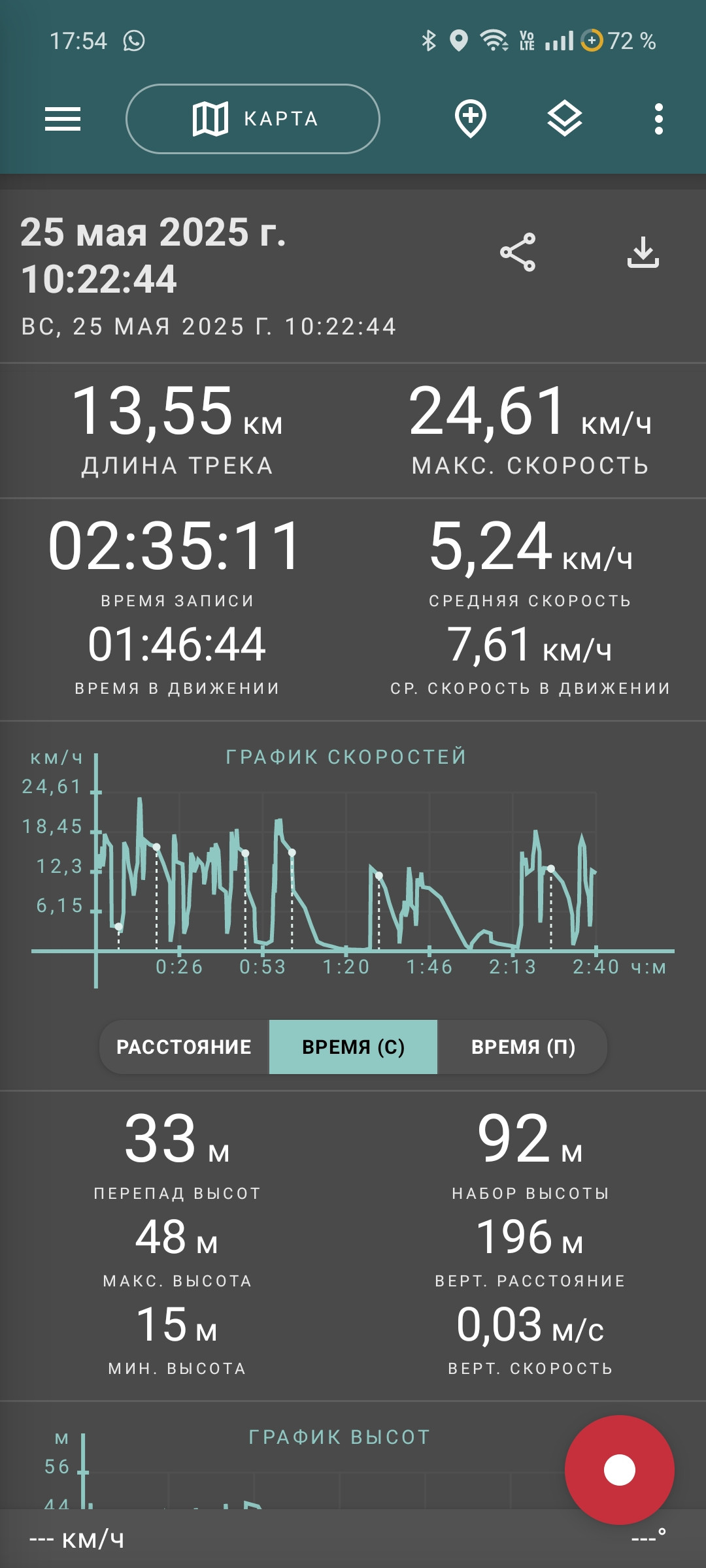Viewport: 706px width, 1568px height.
Task: Start recording with the red button
Action: (620, 1469)
